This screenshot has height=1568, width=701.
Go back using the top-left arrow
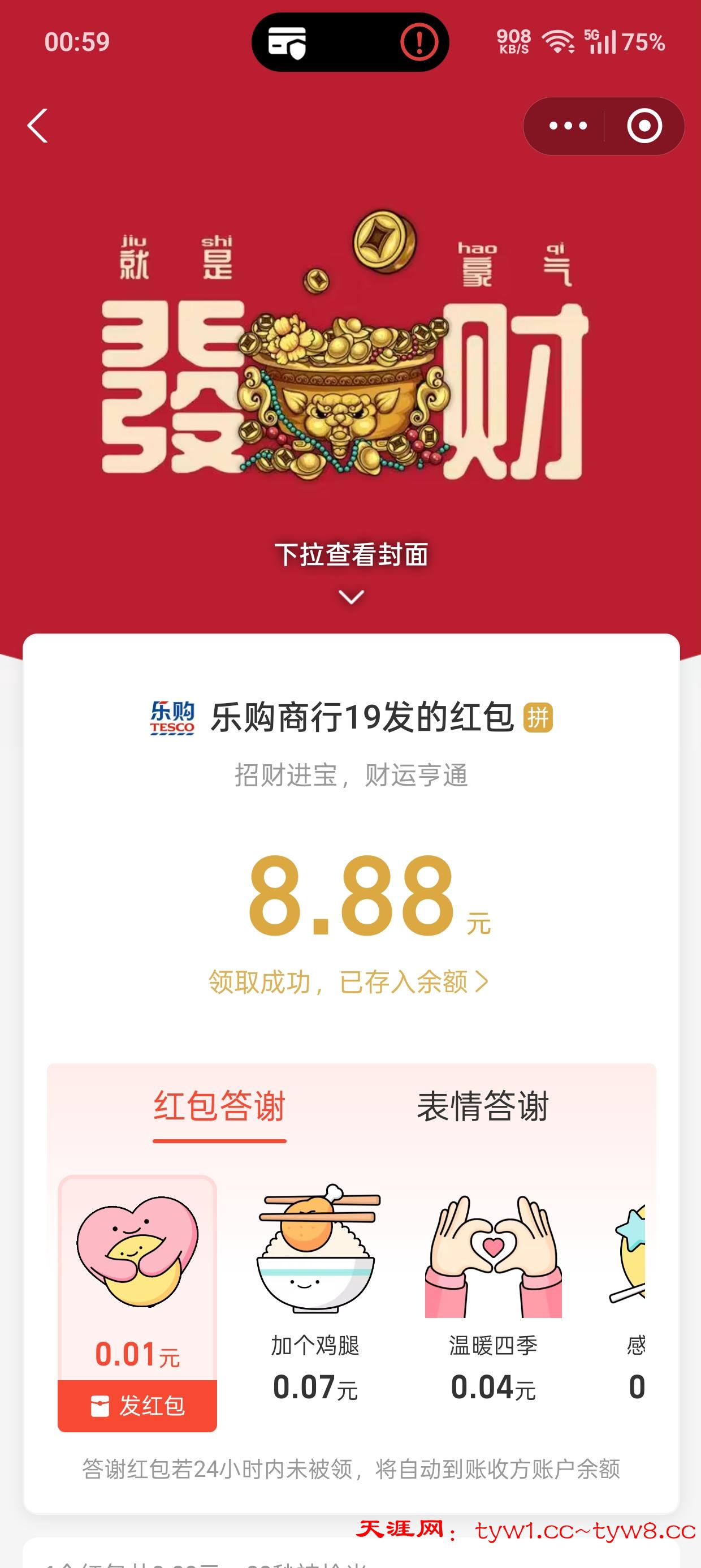38,126
